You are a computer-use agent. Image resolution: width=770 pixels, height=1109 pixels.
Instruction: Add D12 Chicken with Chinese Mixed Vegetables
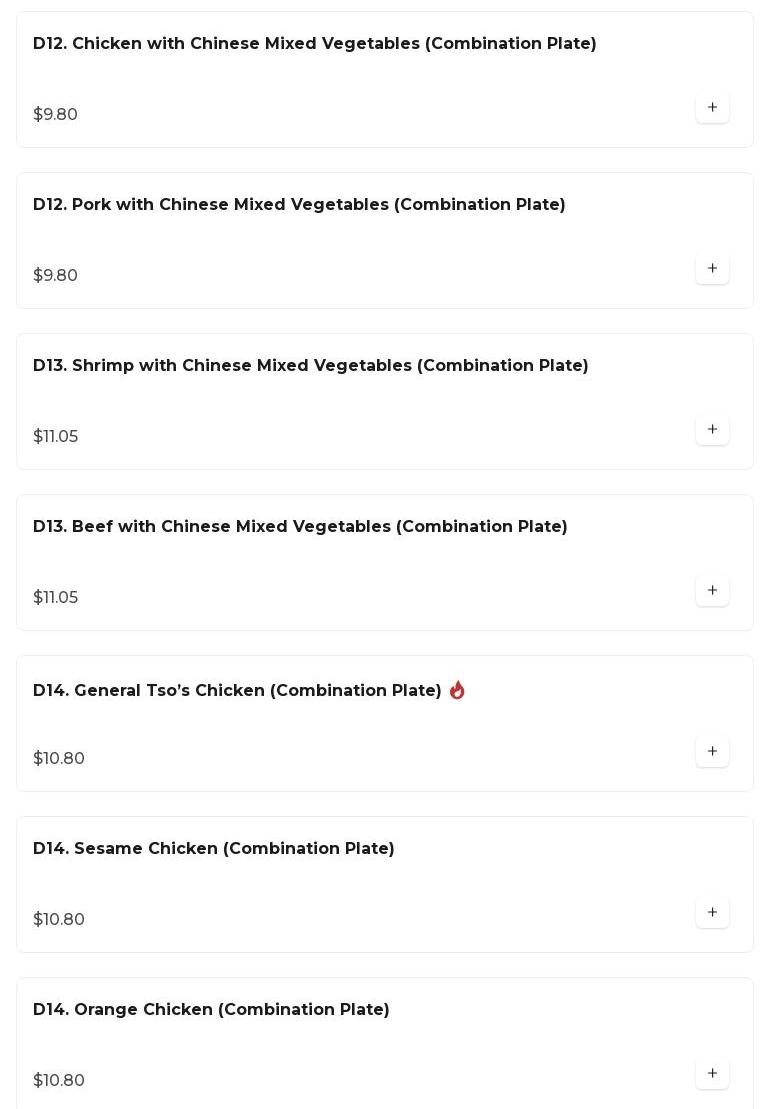(712, 108)
